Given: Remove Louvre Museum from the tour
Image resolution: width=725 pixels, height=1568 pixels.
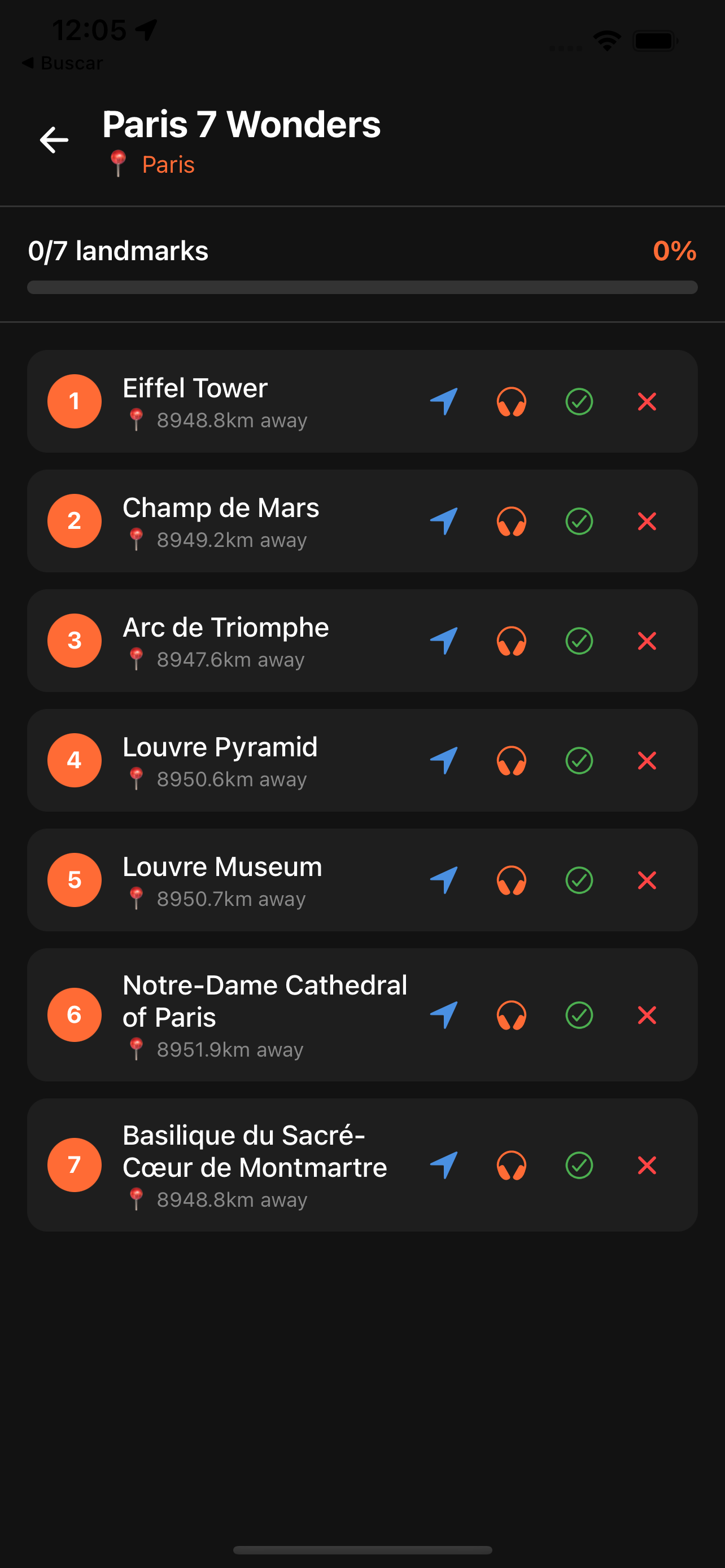Looking at the screenshot, I should pyautogui.click(x=647, y=880).
